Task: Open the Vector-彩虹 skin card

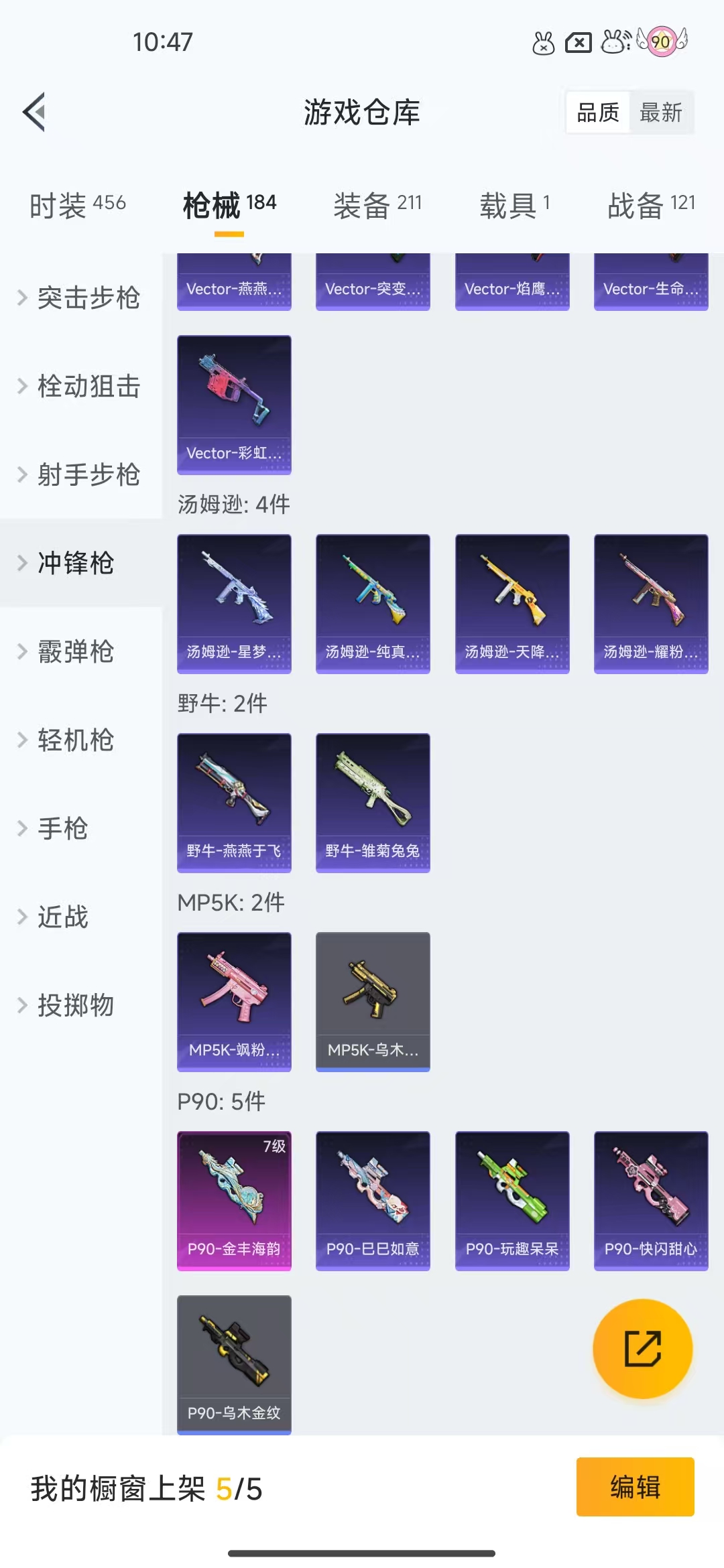Action: pos(234,405)
